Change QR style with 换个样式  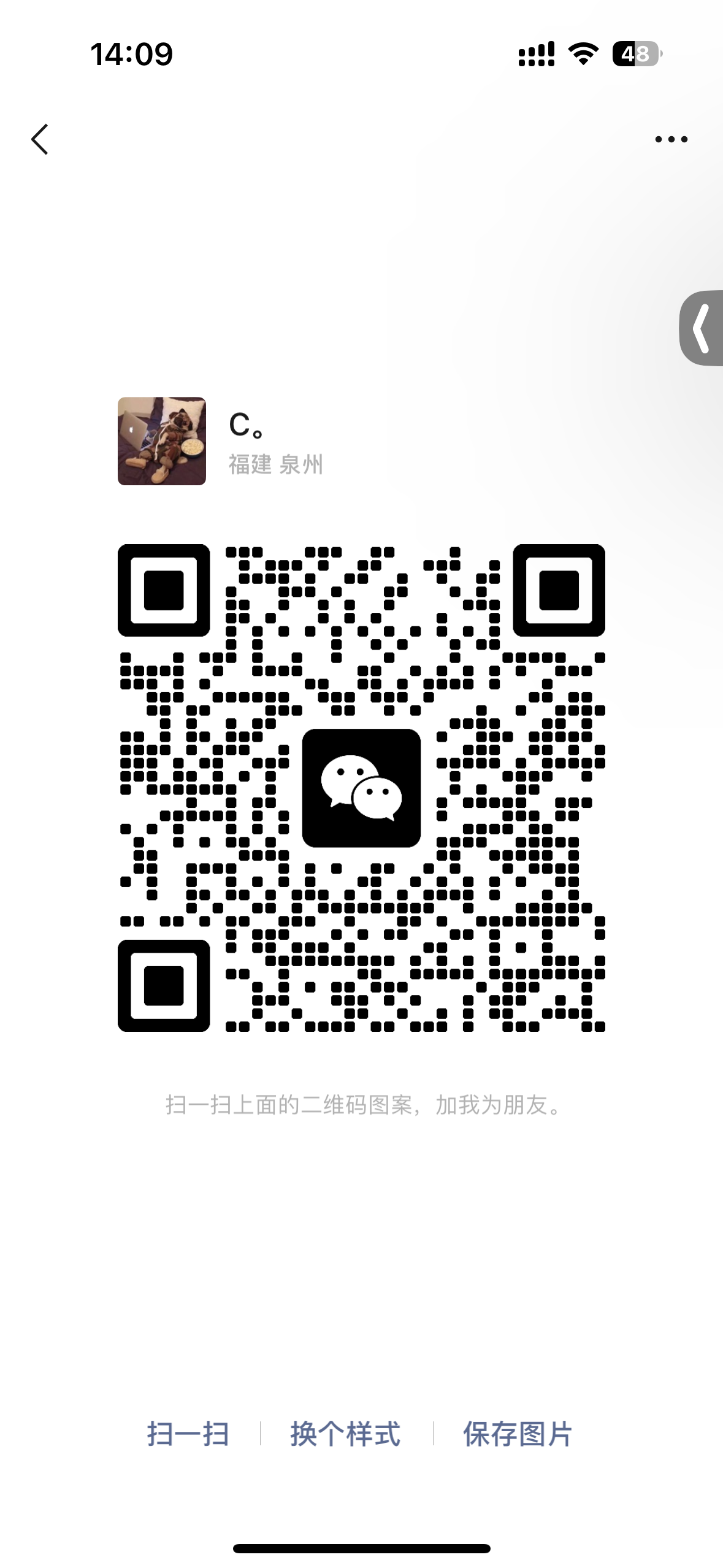(345, 1434)
